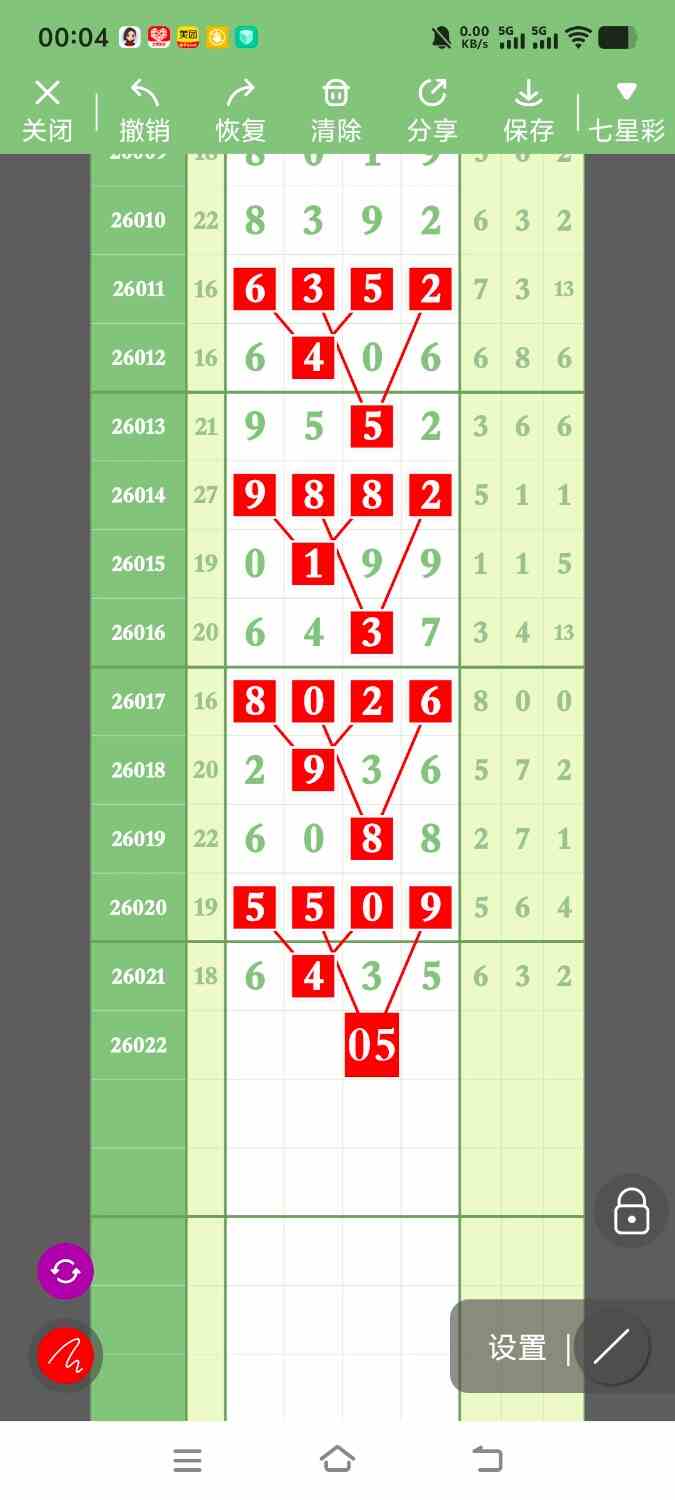Go to the system home screen
Viewport: 675px width, 1500px height.
(337, 1460)
